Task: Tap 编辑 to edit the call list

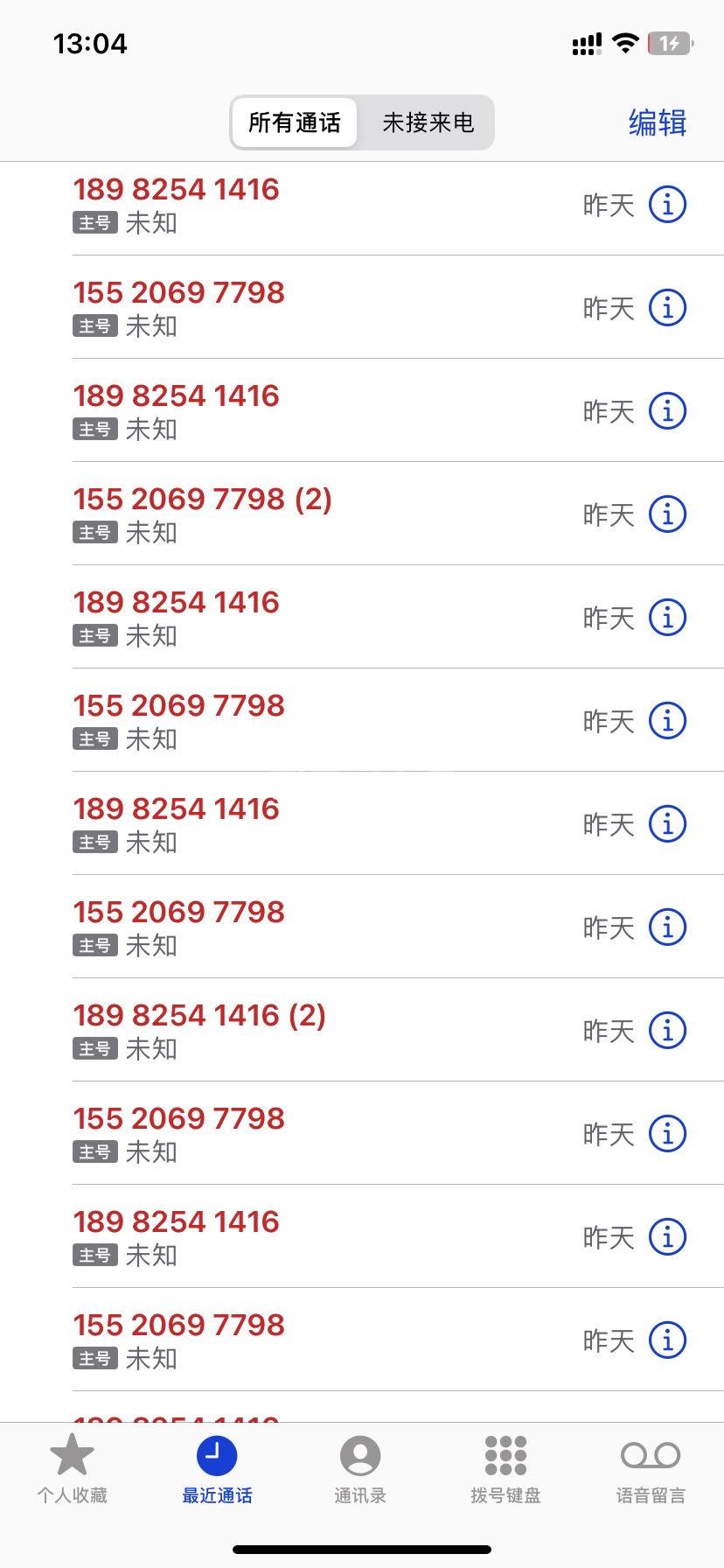Action: [x=657, y=122]
